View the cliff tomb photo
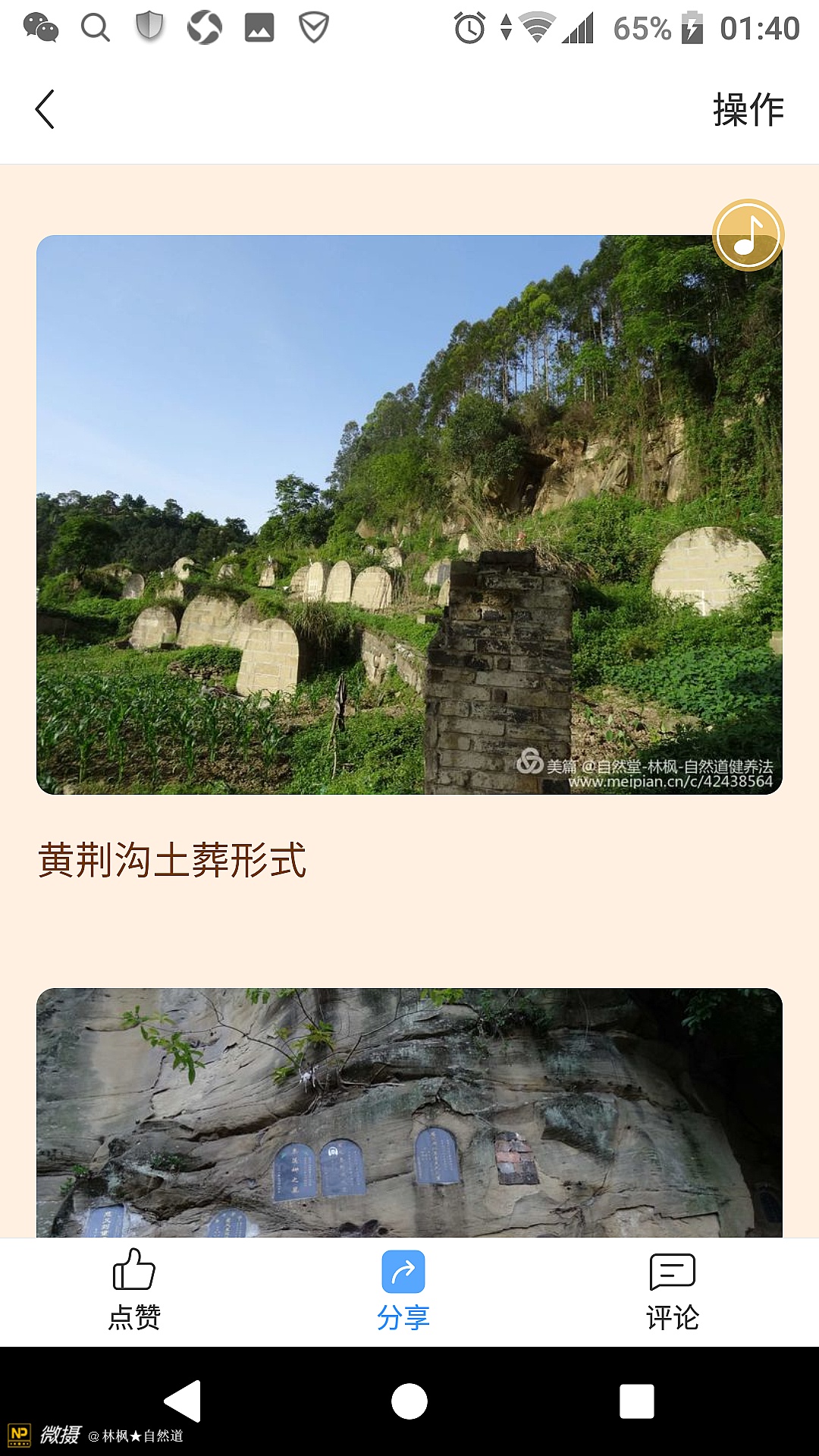The width and height of the screenshot is (819, 1456). [x=409, y=1112]
